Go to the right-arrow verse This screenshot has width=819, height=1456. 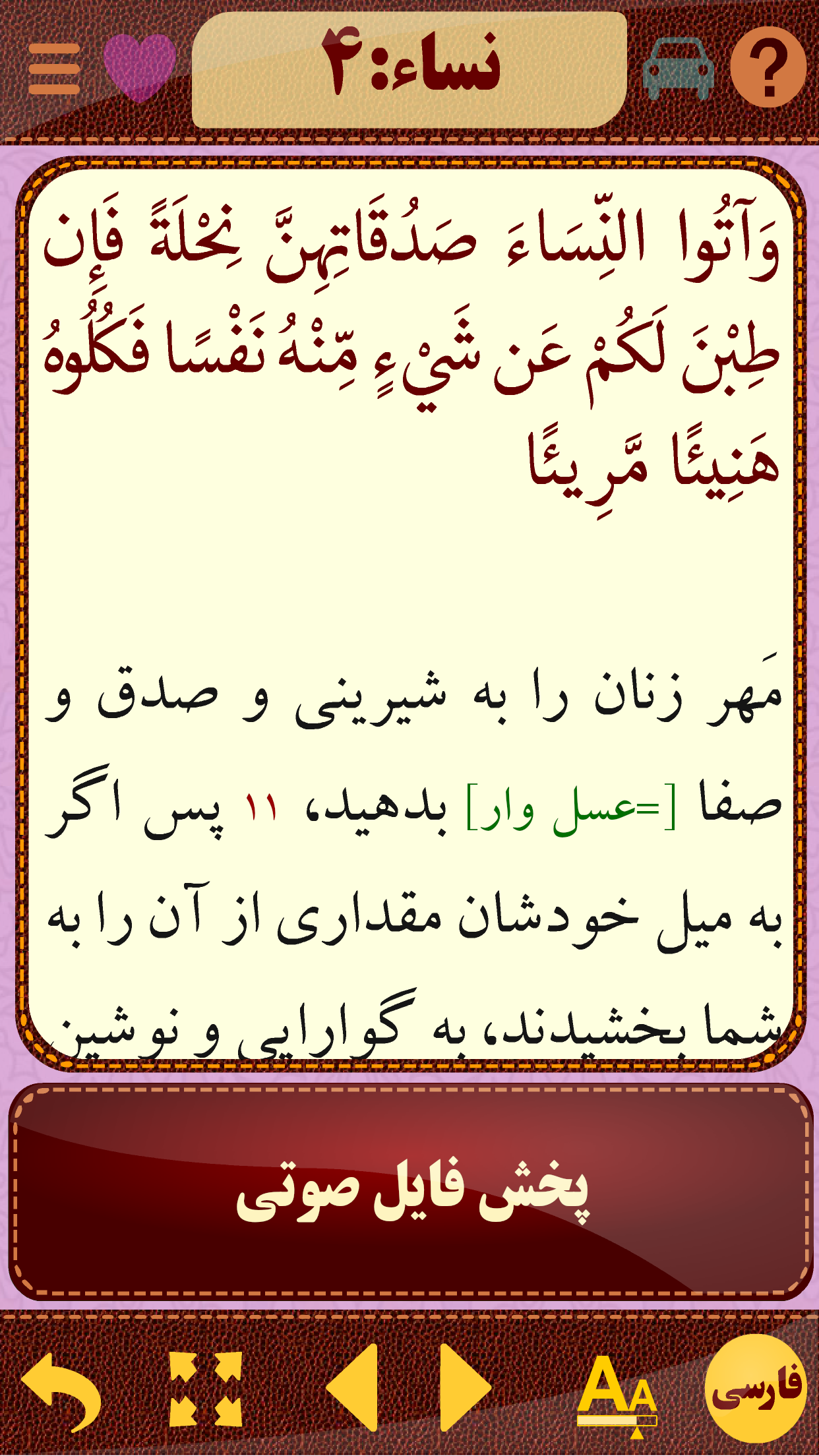(x=464, y=1389)
